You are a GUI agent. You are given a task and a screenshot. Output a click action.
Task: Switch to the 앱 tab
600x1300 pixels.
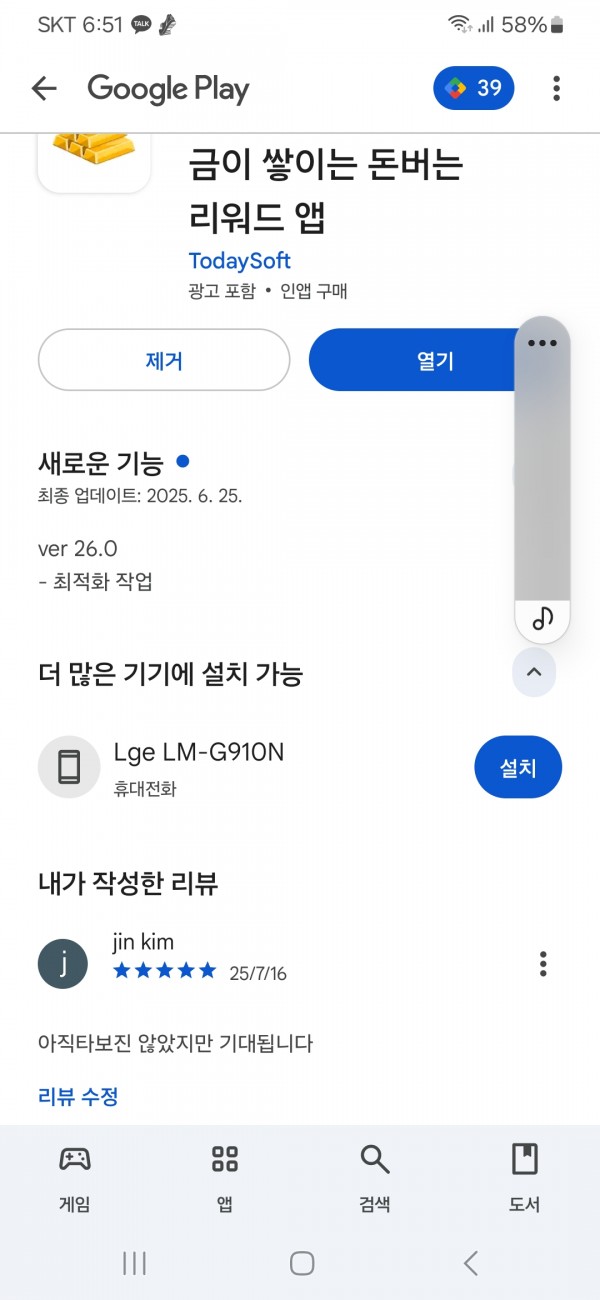tap(225, 1177)
